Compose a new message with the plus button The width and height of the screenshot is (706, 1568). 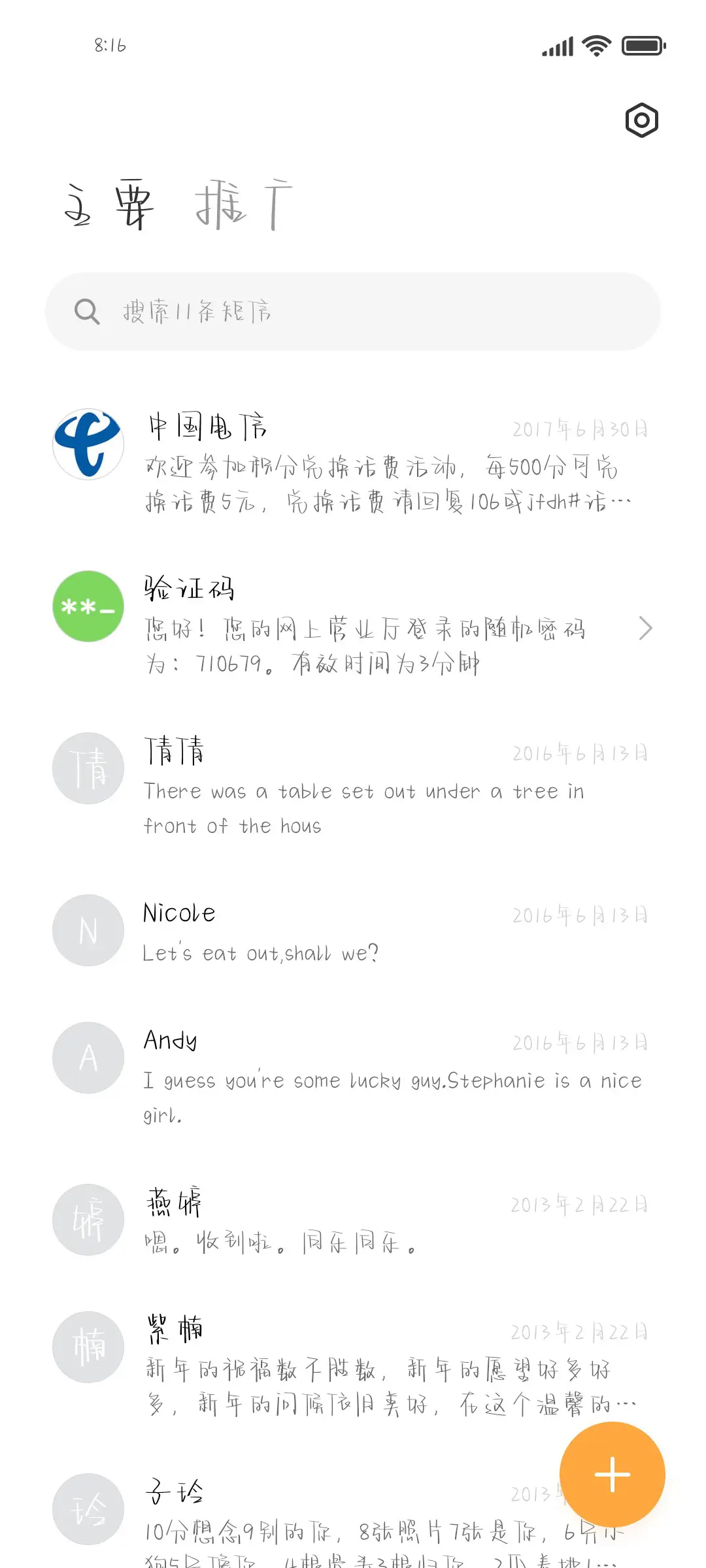[612, 1474]
